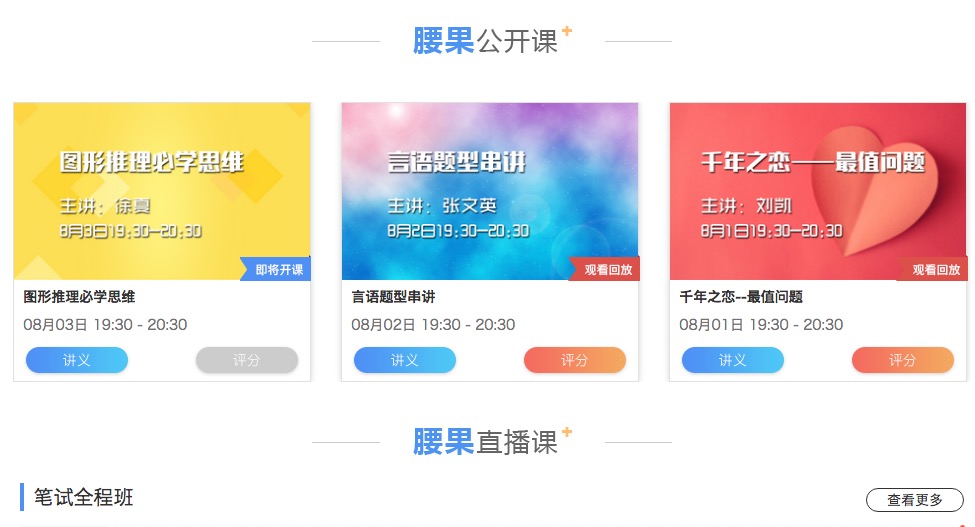Open the 言语题型串讲 course card
This screenshot has height=527, width=975.
tap(489, 190)
